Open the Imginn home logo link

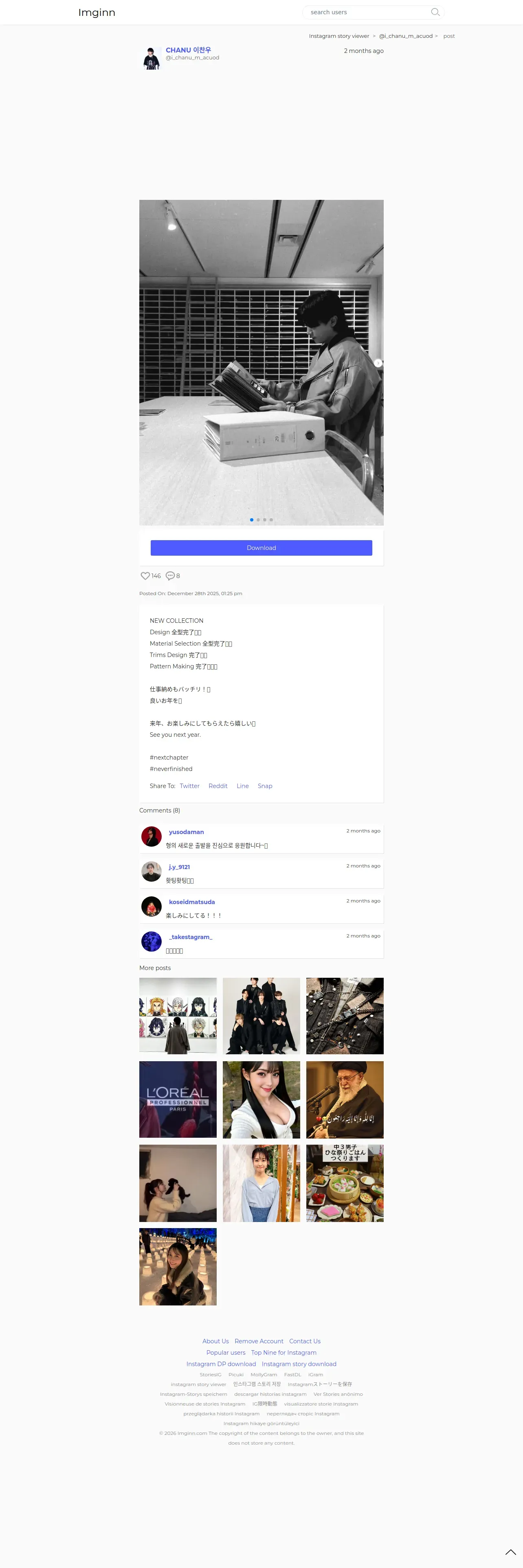97,13
